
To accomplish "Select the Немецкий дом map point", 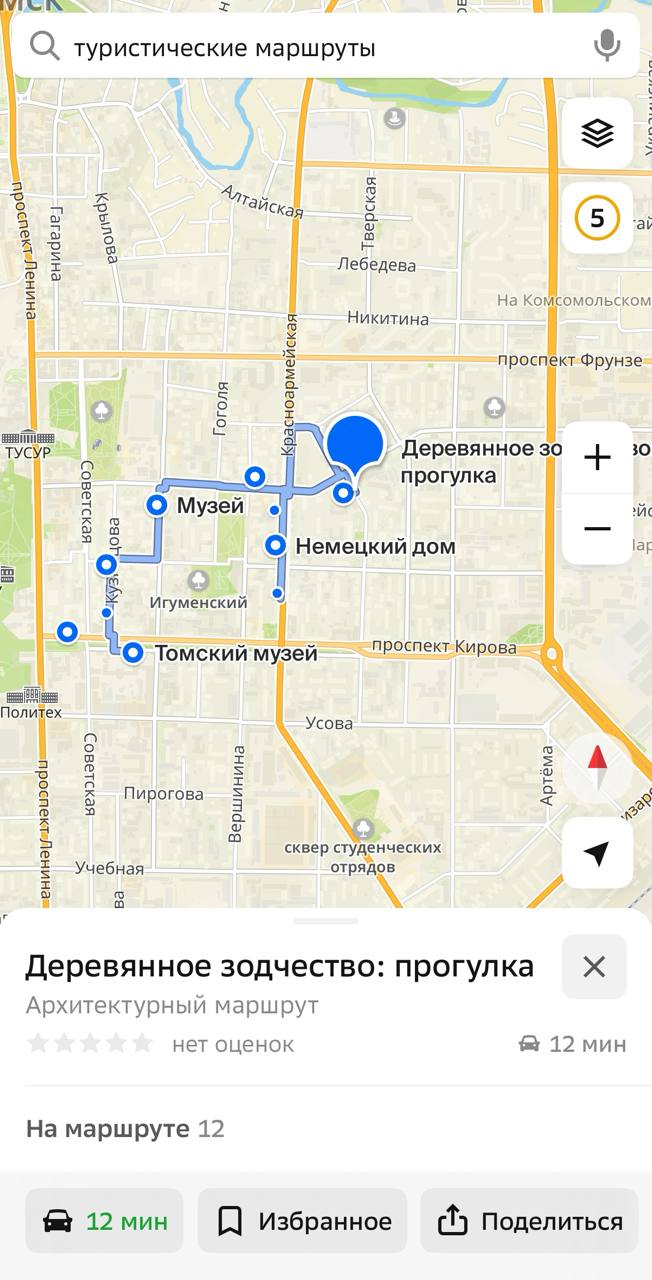I will (x=276, y=546).
